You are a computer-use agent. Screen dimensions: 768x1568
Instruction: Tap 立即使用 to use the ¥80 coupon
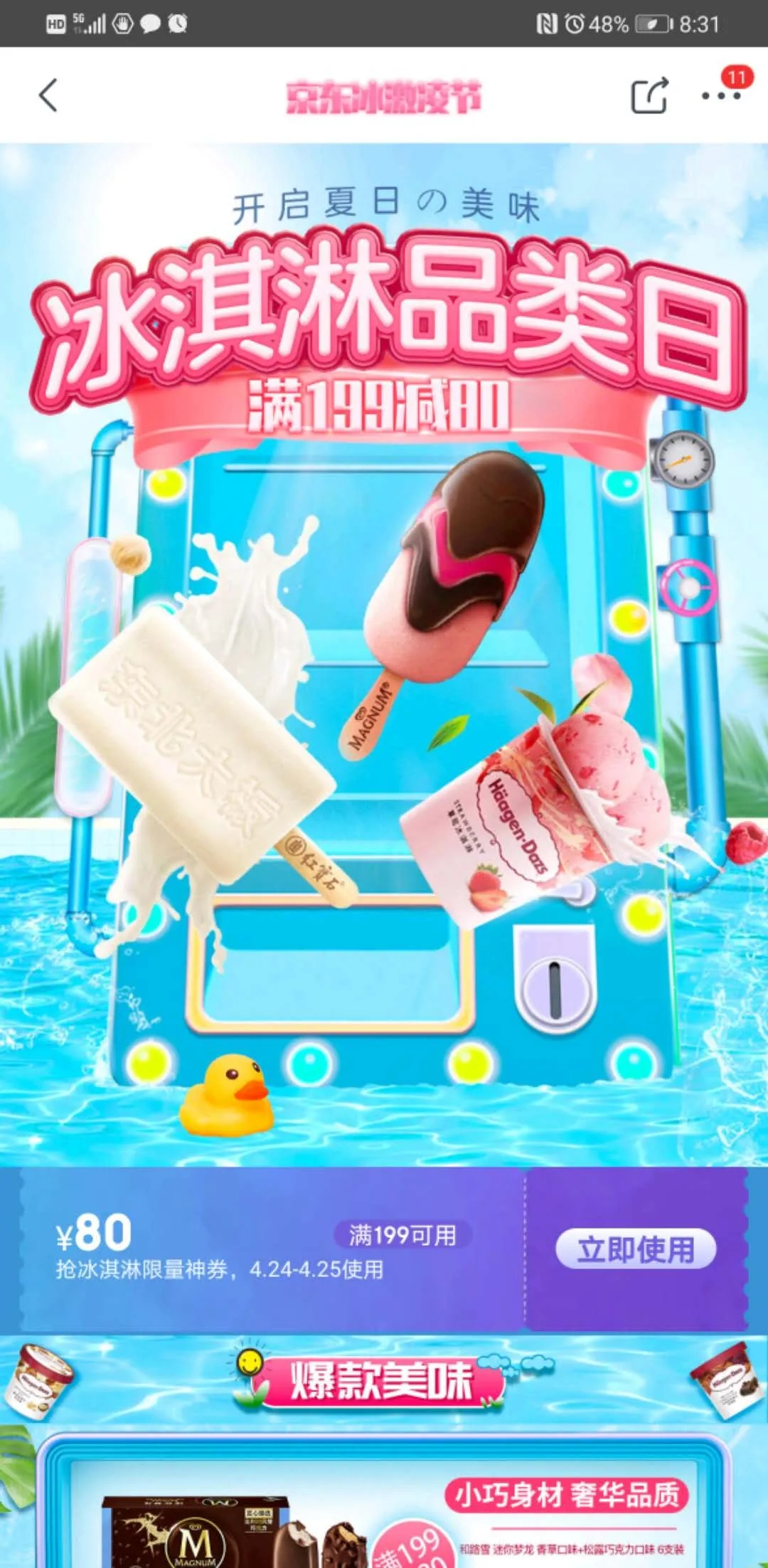click(635, 1249)
